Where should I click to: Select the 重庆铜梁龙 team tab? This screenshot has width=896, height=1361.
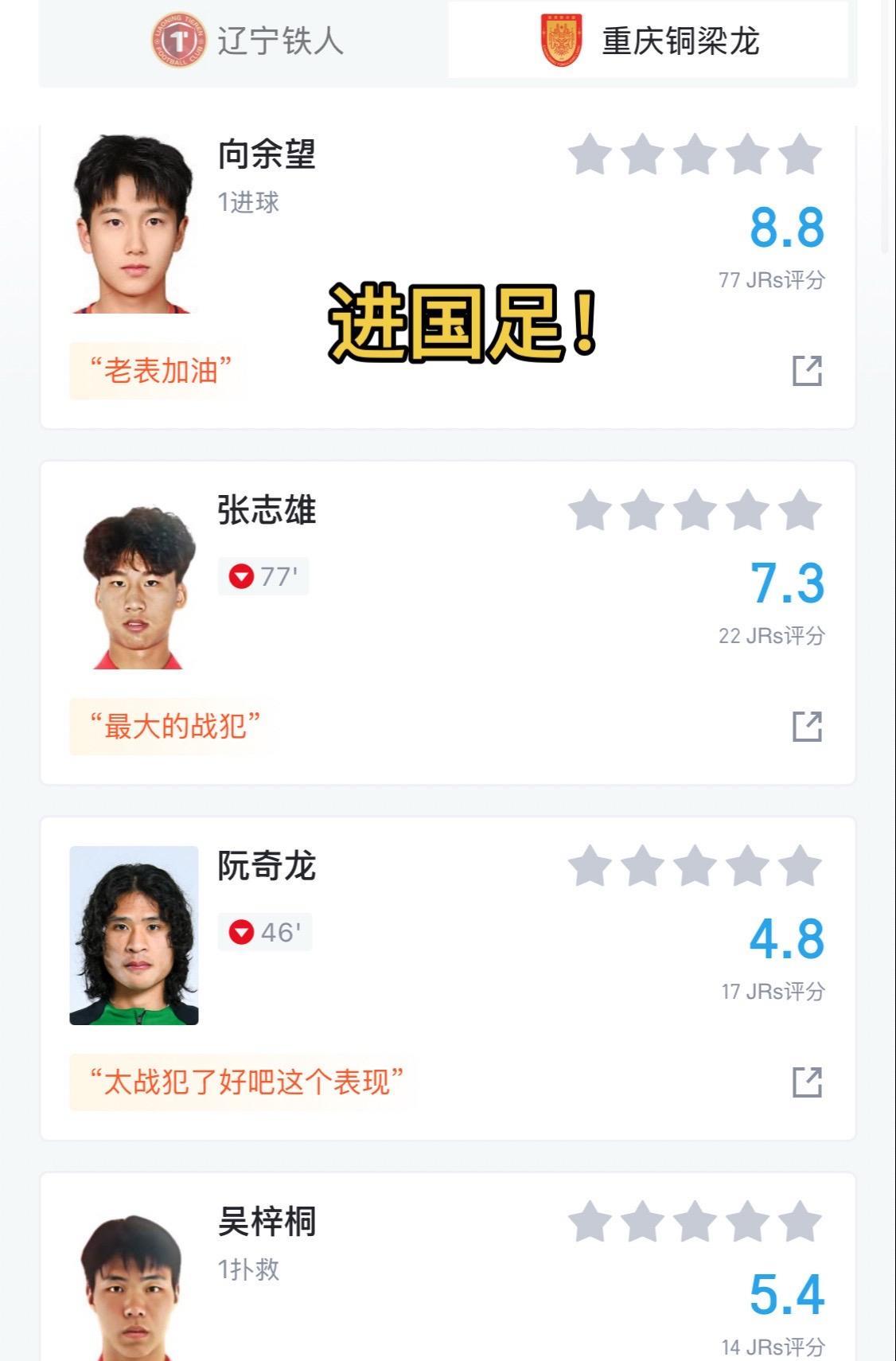(649, 41)
